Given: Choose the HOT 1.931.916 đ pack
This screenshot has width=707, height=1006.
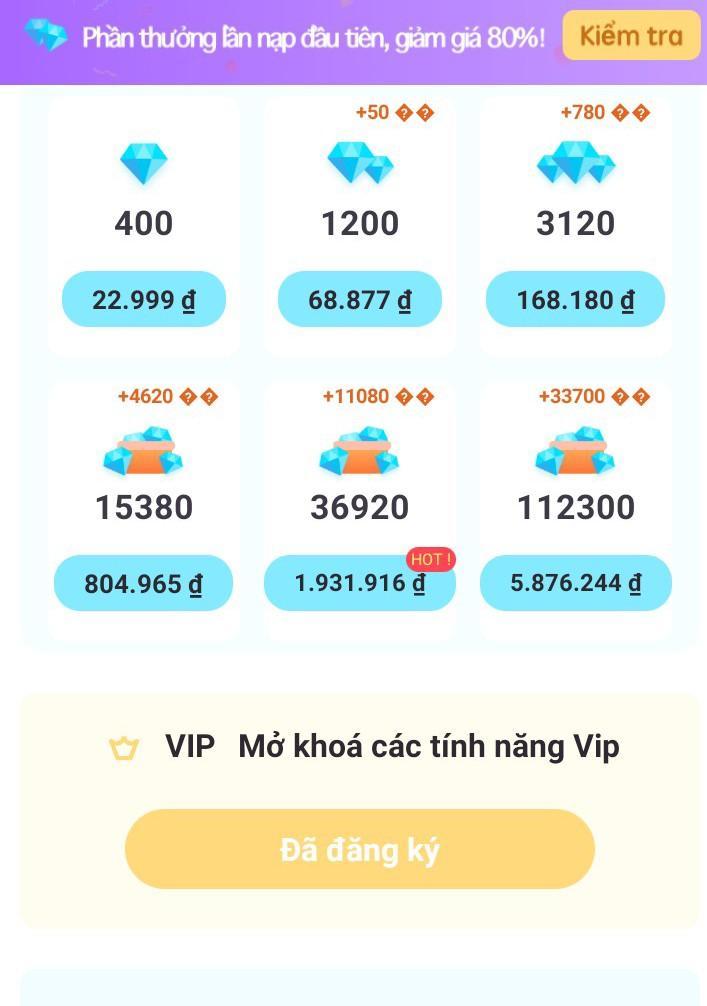Looking at the screenshot, I should coord(360,583).
